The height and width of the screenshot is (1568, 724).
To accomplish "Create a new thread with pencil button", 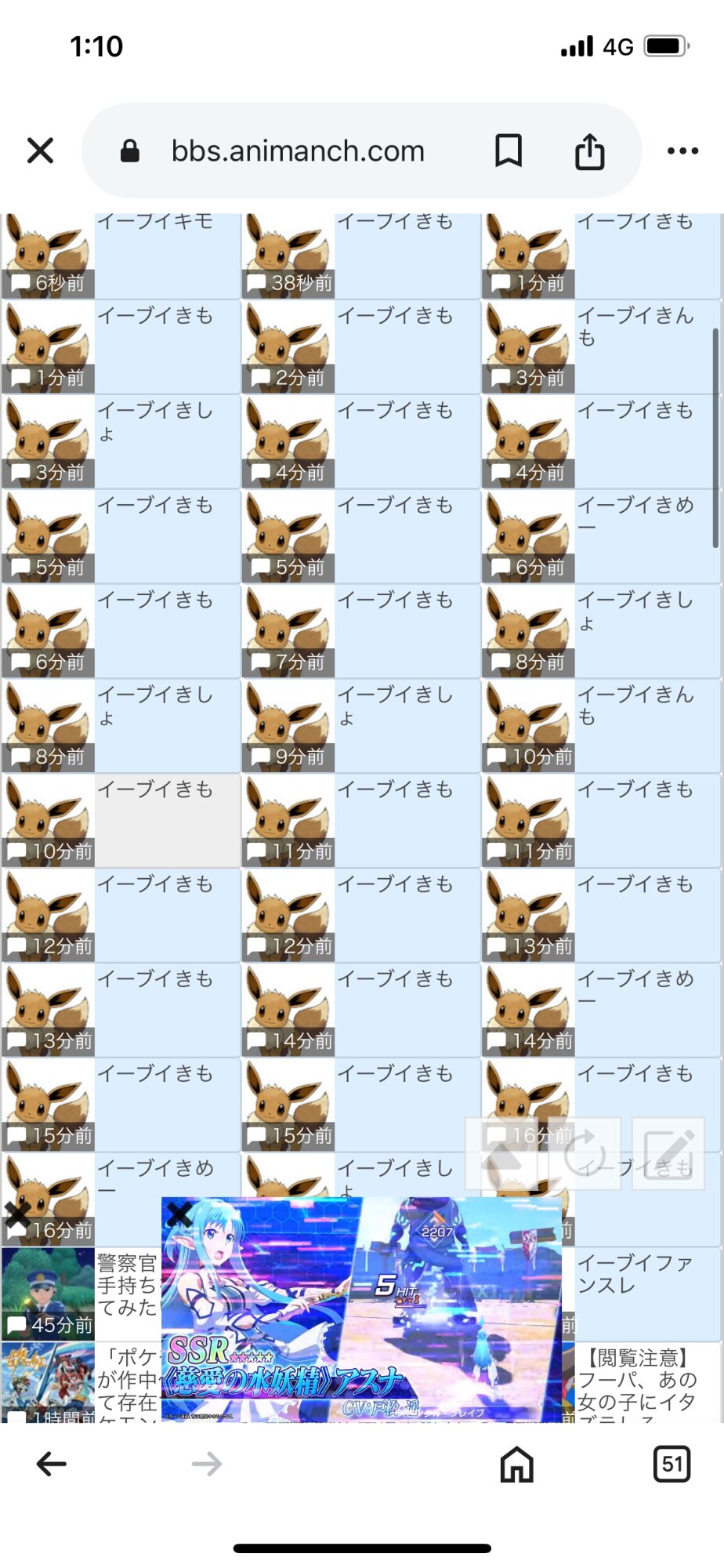I will 668,1153.
